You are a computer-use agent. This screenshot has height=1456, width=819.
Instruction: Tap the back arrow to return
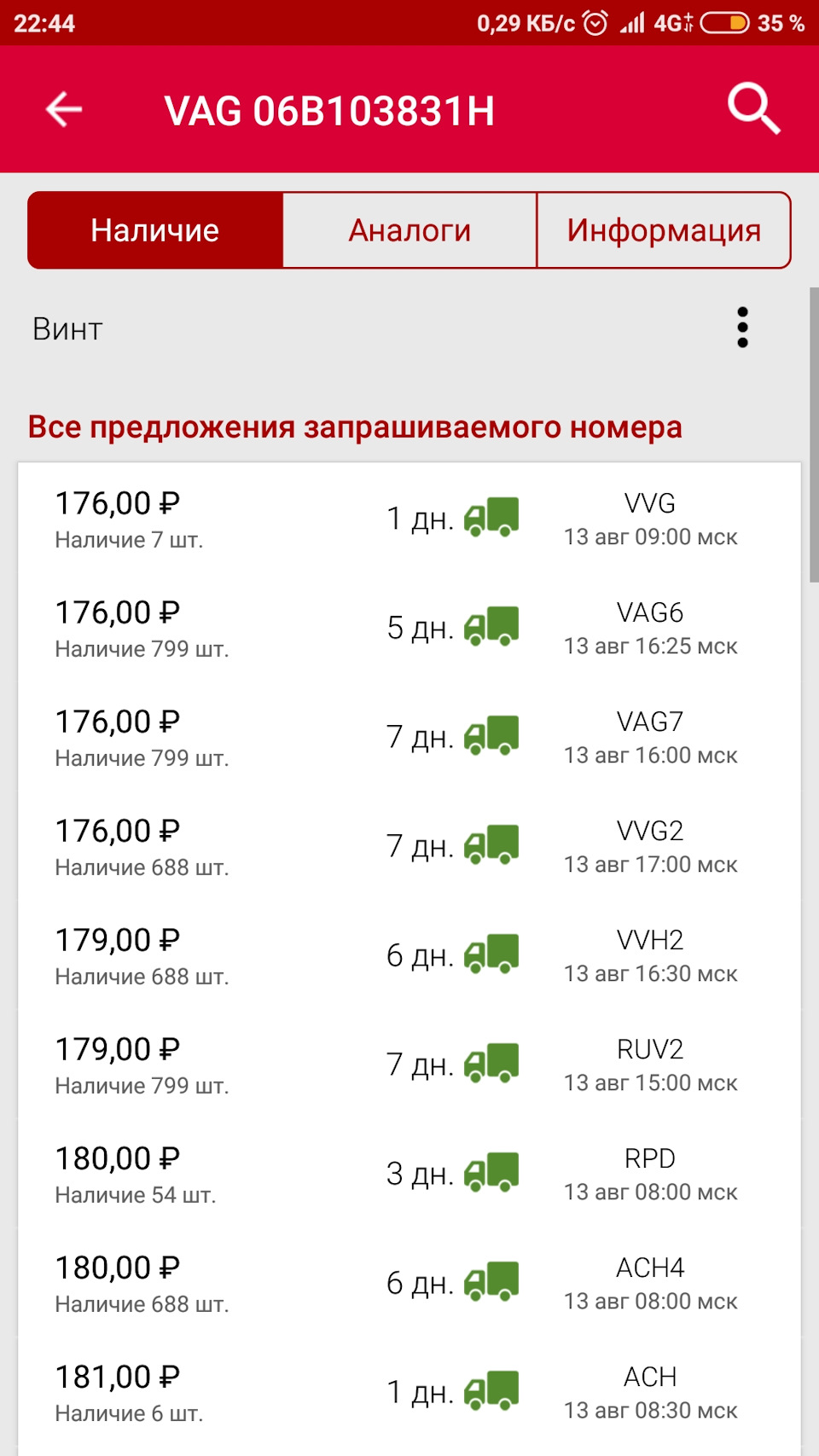pyautogui.click(x=61, y=109)
